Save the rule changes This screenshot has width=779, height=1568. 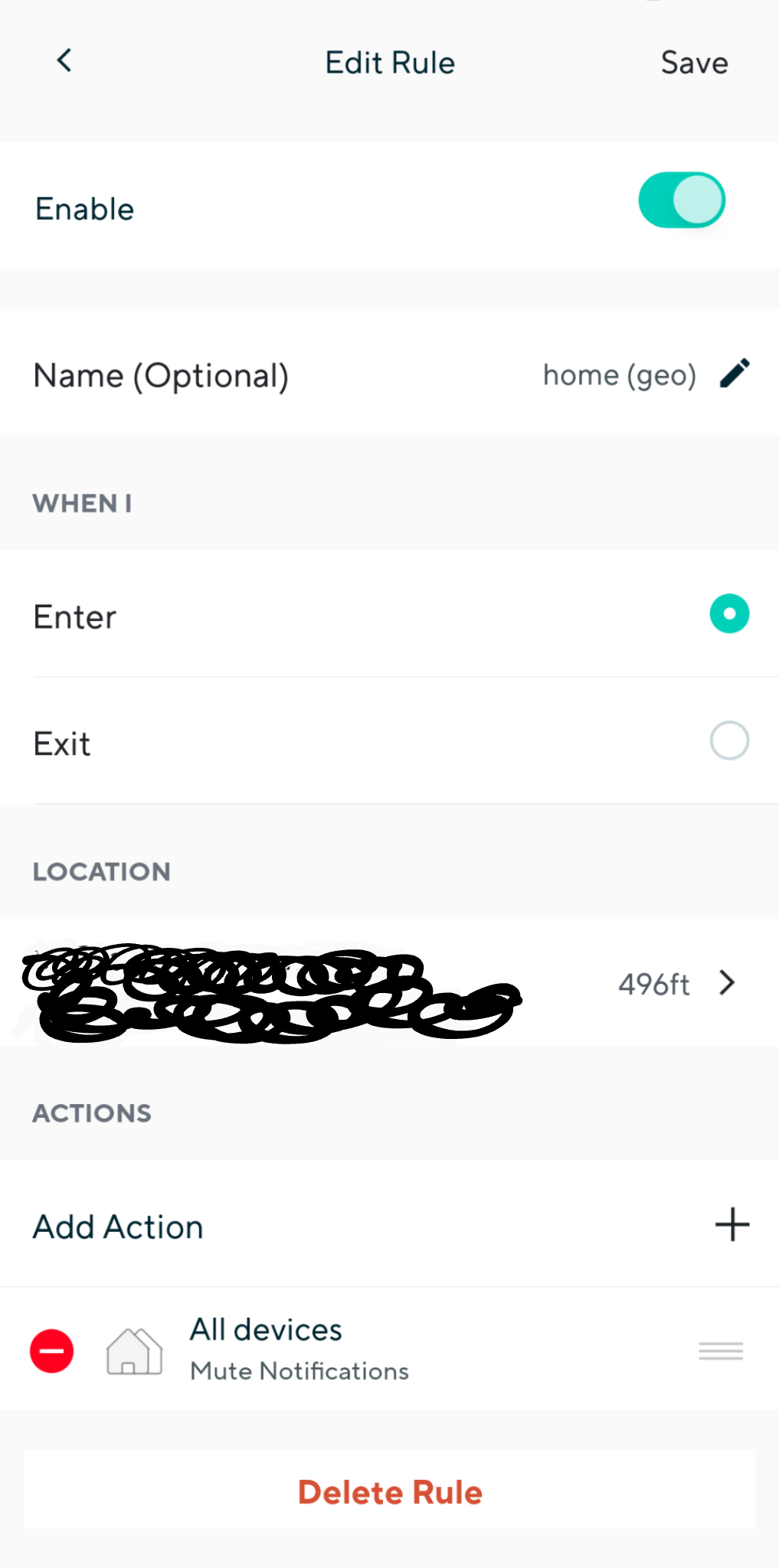coord(694,63)
